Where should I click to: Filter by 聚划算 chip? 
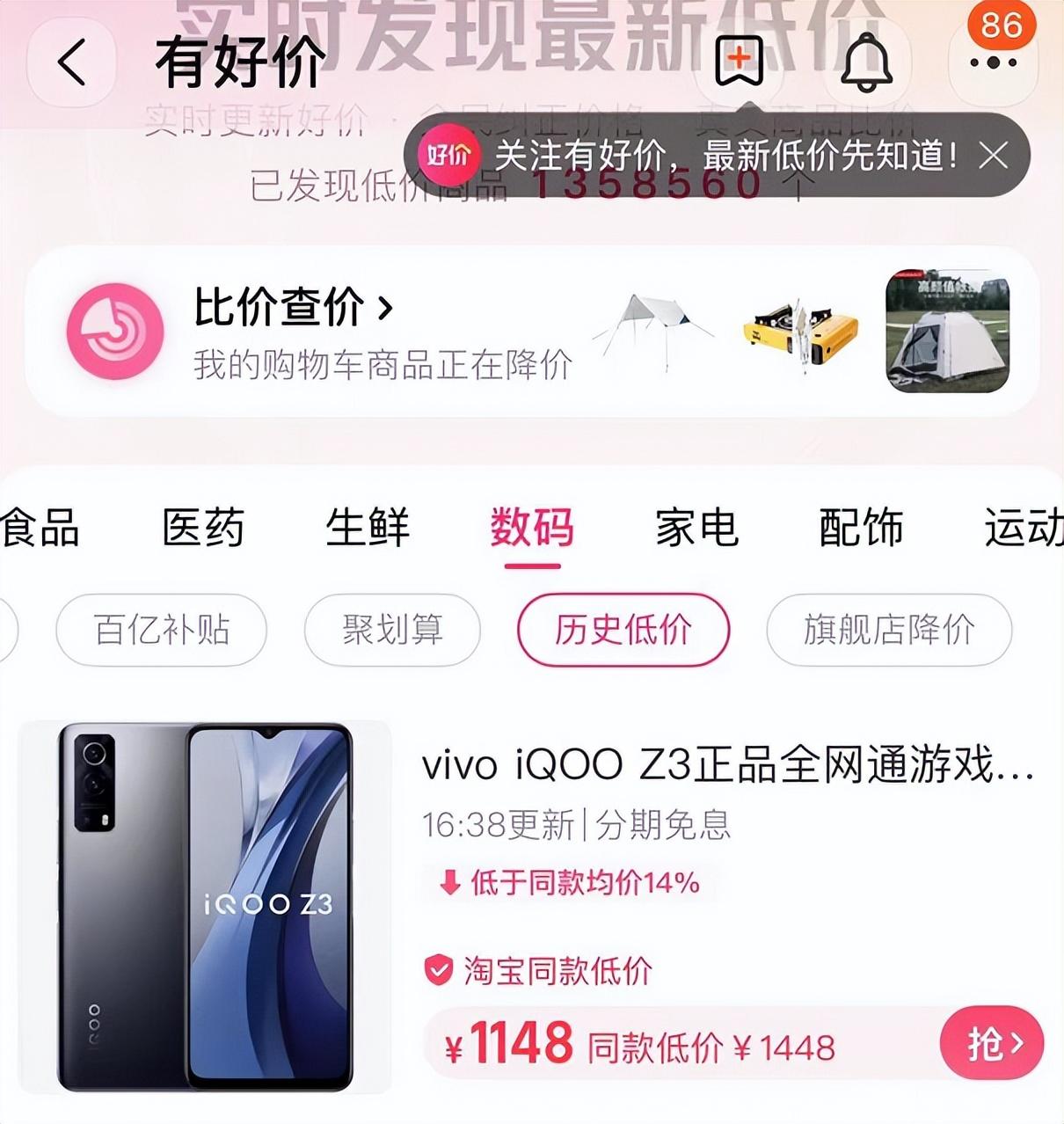(x=392, y=630)
